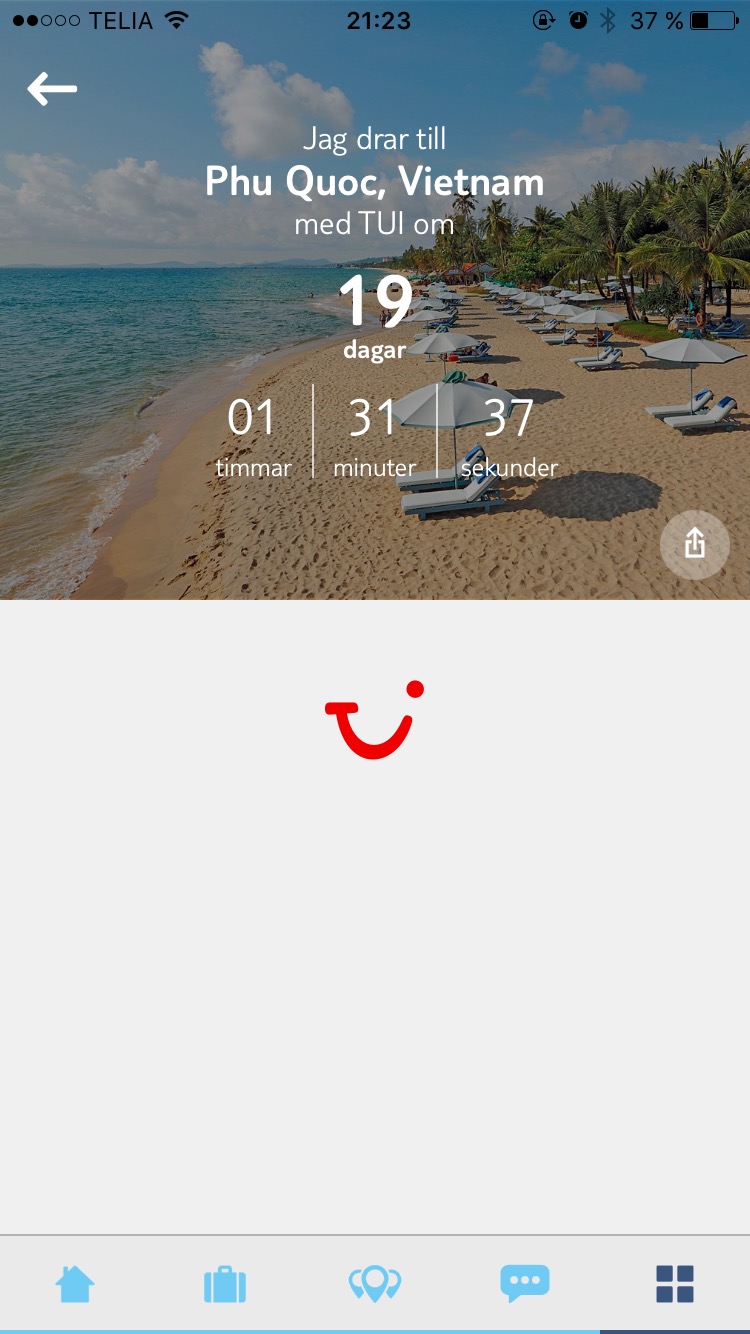The image size is (750, 1334).
Task: Go back with the white arrow
Action: click(52, 89)
